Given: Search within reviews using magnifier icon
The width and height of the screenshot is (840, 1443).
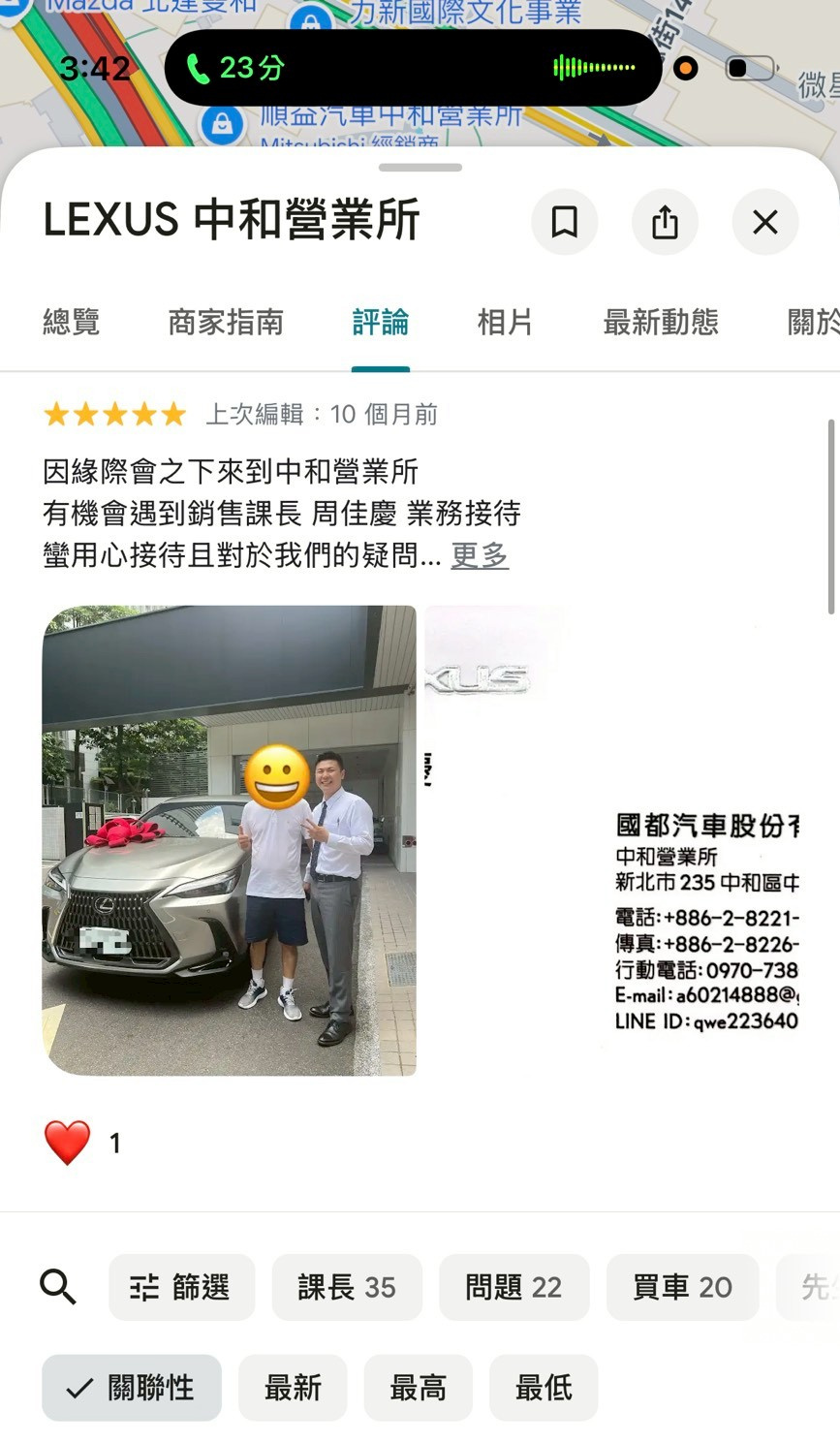Looking at the screenshot, I should click(58, 1287).
